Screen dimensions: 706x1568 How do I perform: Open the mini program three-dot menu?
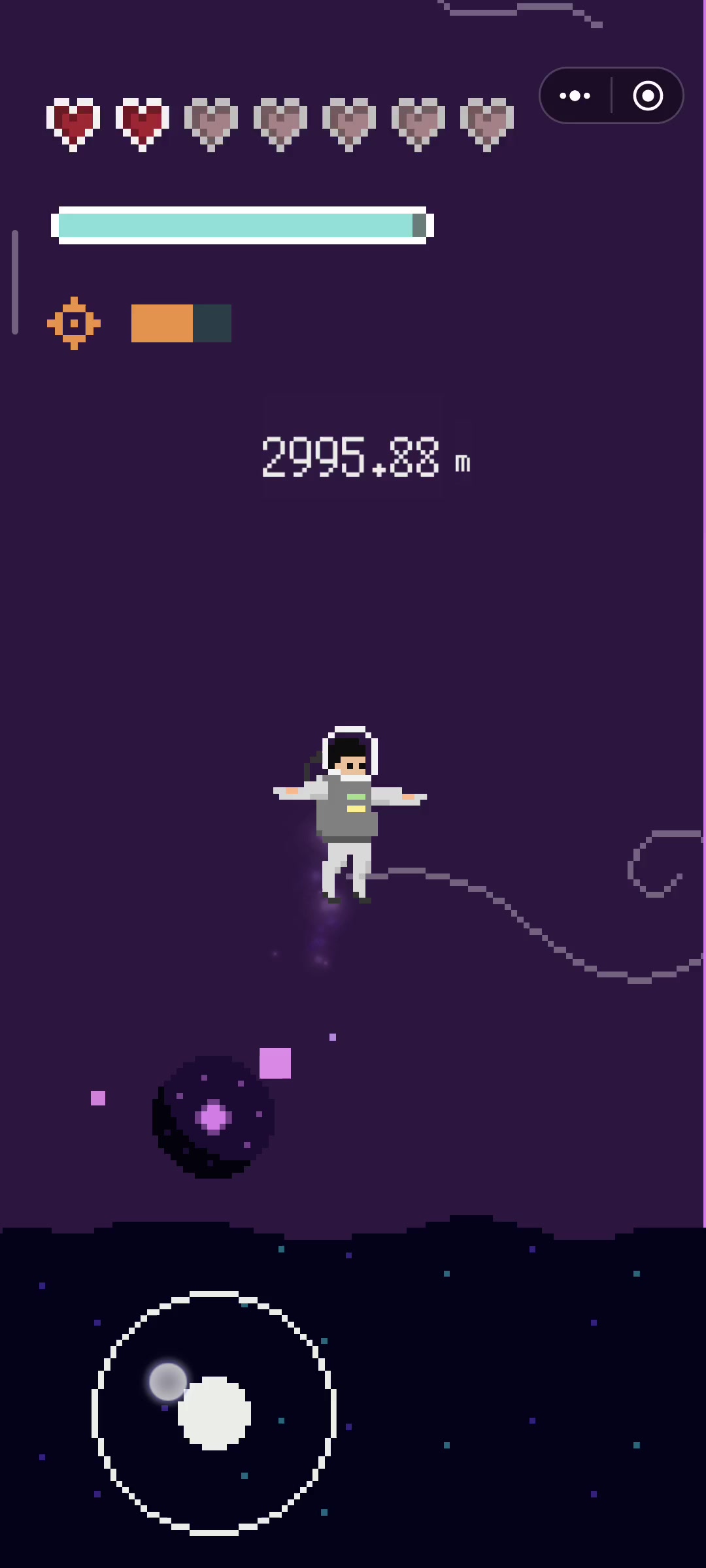pyautogui.click(x=575, y=96)
